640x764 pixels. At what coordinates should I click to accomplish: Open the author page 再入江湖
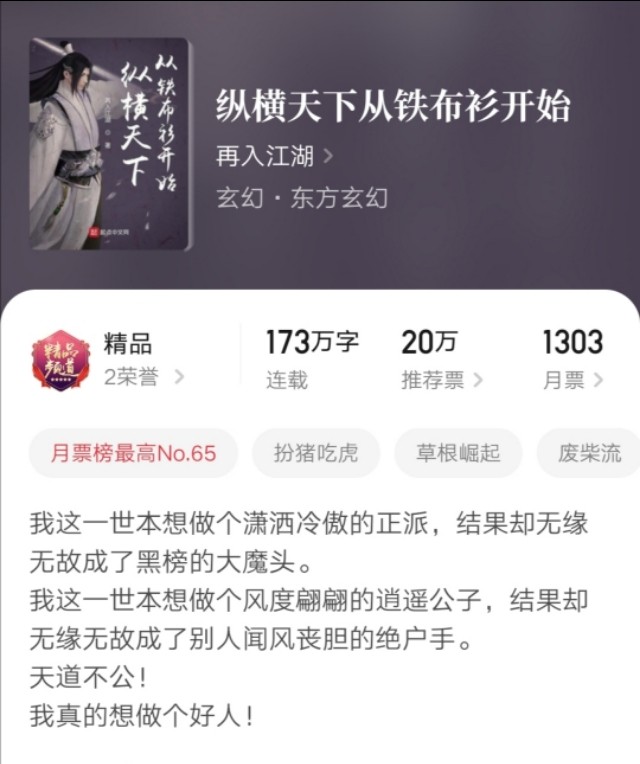tap(274, 156)
